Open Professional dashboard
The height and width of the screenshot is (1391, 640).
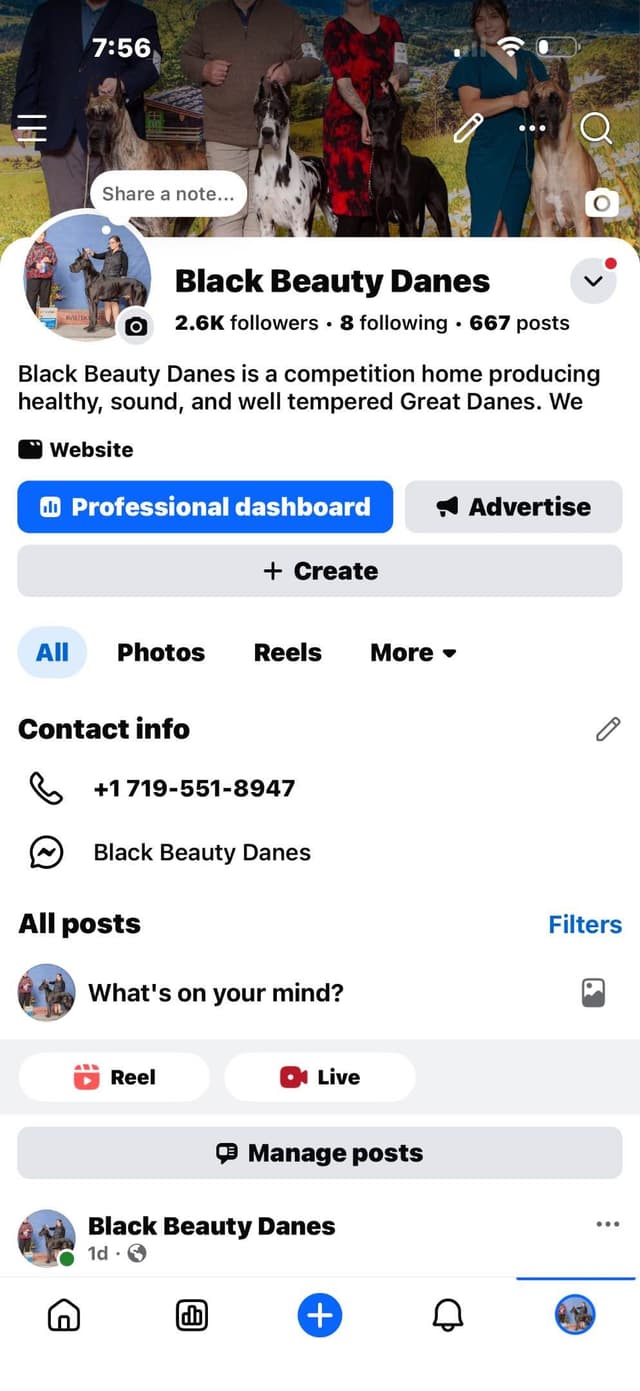[205, 507]
